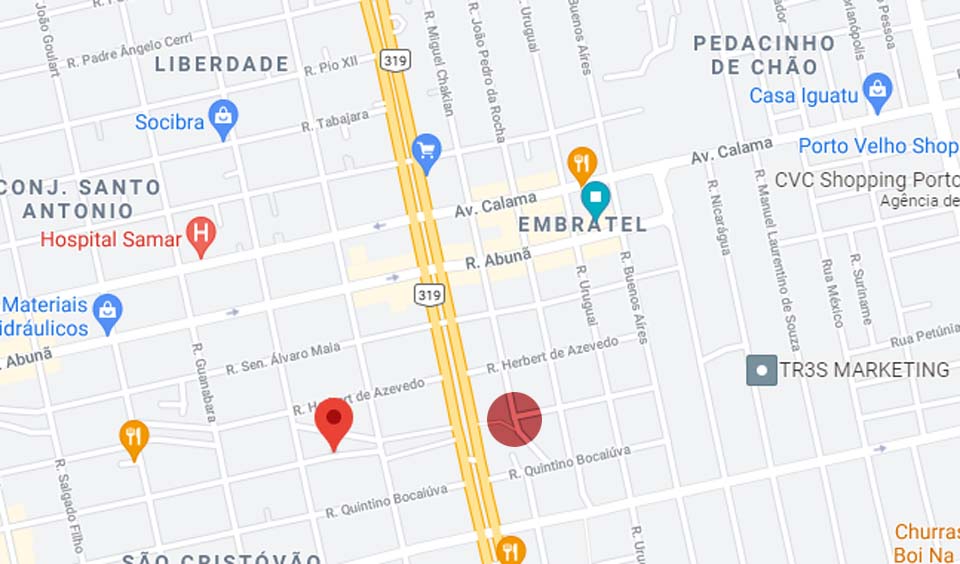The height and width of the screenshot is (564, 960).
Task: Open Hospital Samar place marker
Action: click(x=202, y=236)
